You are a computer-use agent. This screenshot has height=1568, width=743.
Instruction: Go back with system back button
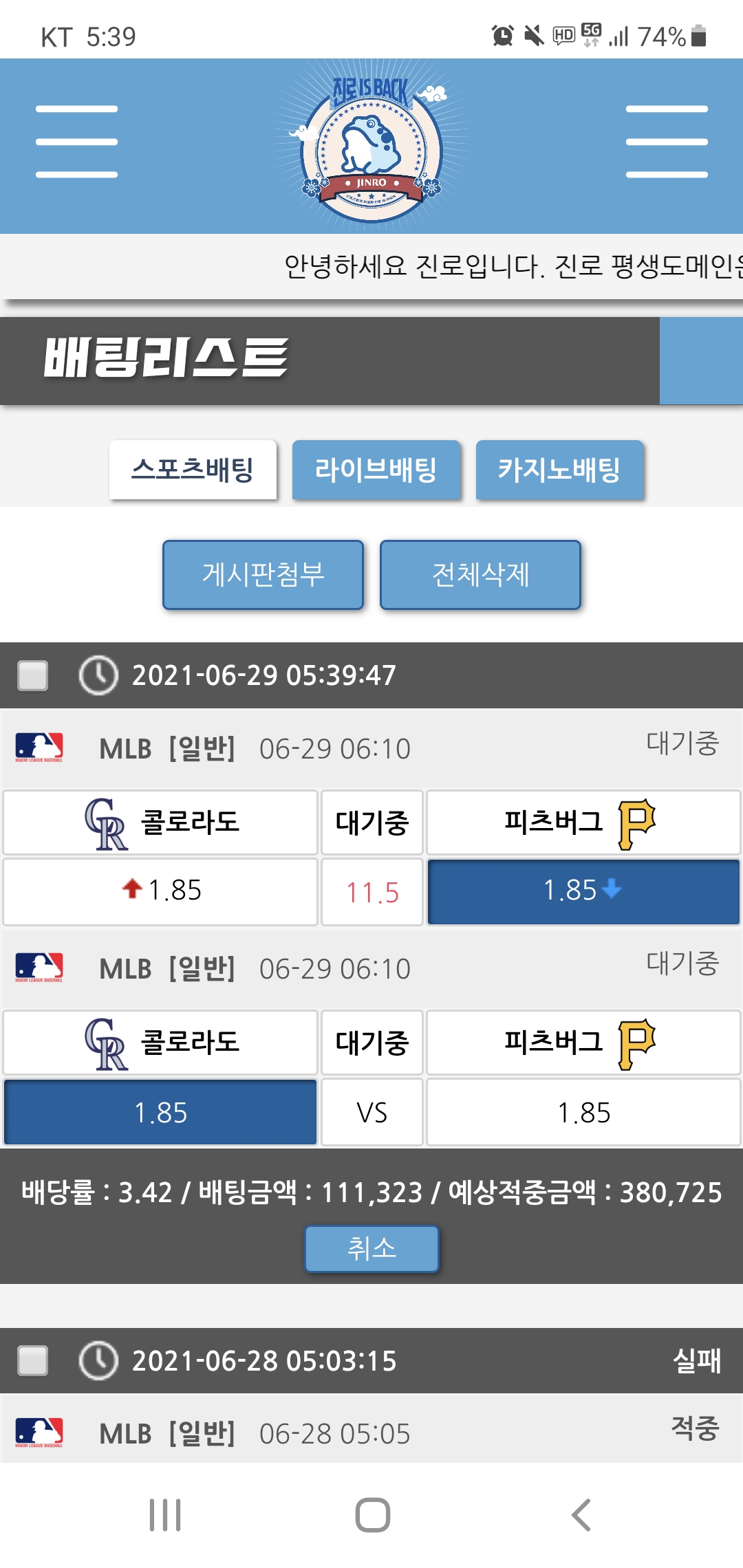[x=581, y=1514]
